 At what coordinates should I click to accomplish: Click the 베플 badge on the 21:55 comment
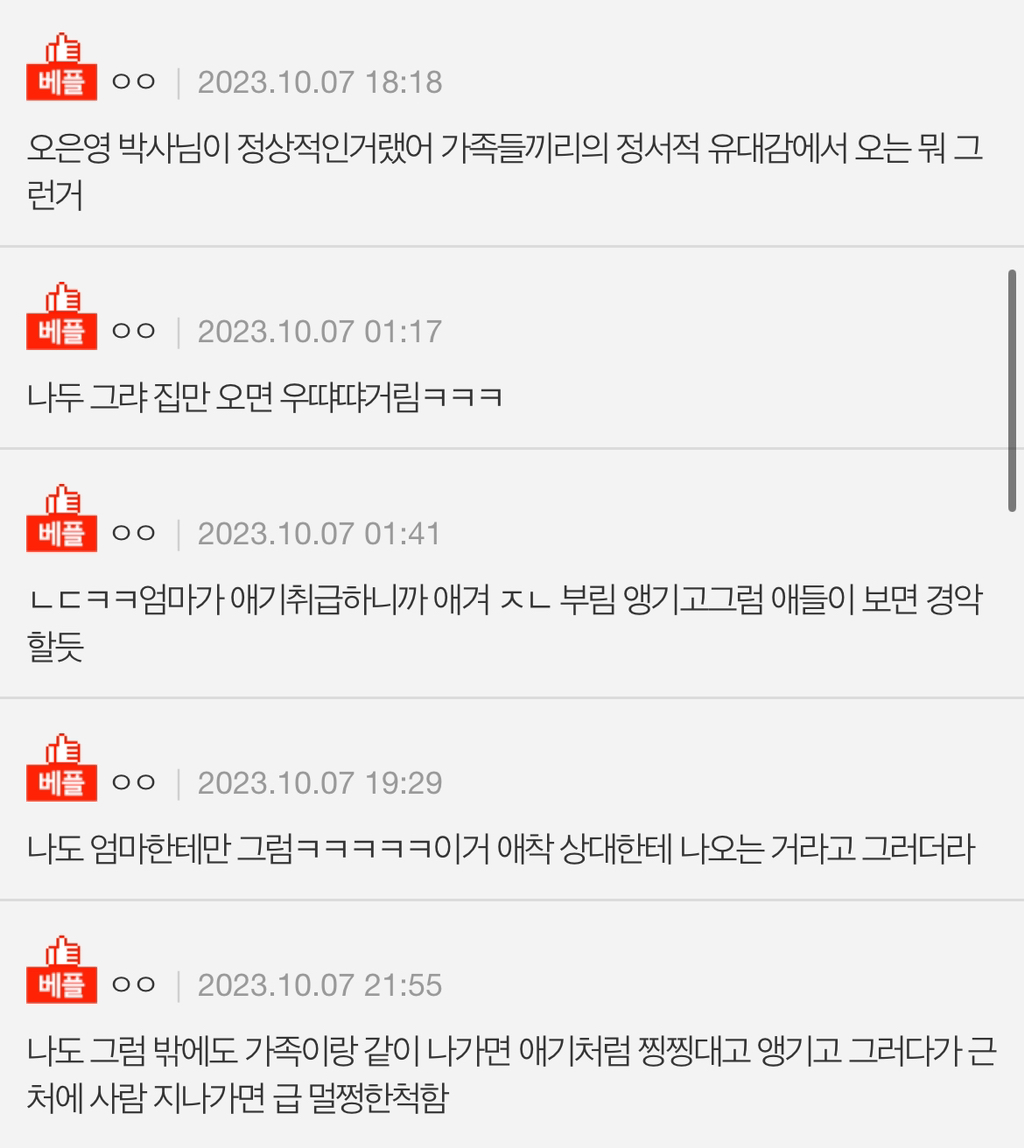click(60, 987)
